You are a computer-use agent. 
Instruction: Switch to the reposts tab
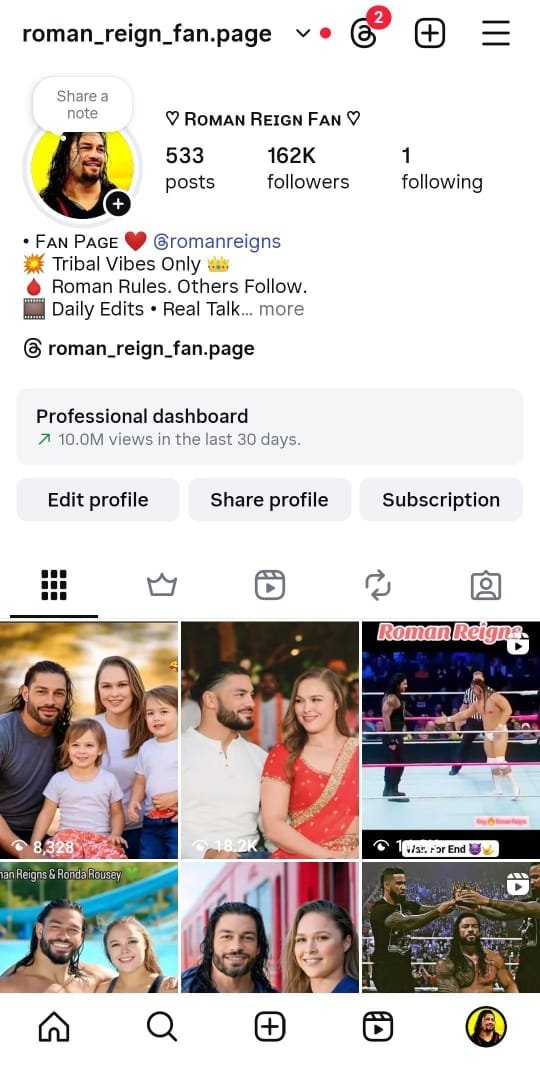(378, 585)
